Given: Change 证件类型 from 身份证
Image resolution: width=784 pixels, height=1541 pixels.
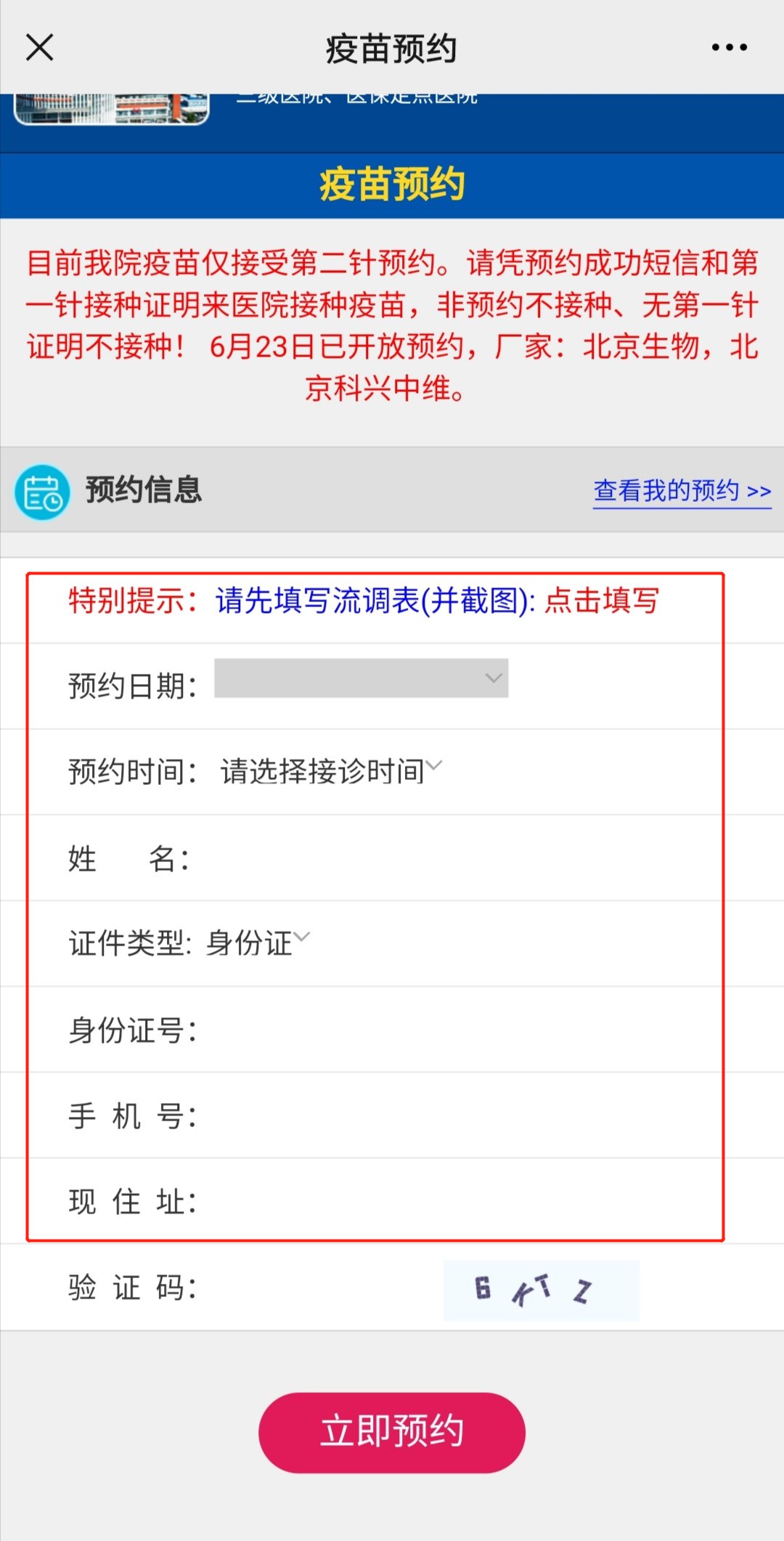Looking at the screenshot, I should 258,943.
